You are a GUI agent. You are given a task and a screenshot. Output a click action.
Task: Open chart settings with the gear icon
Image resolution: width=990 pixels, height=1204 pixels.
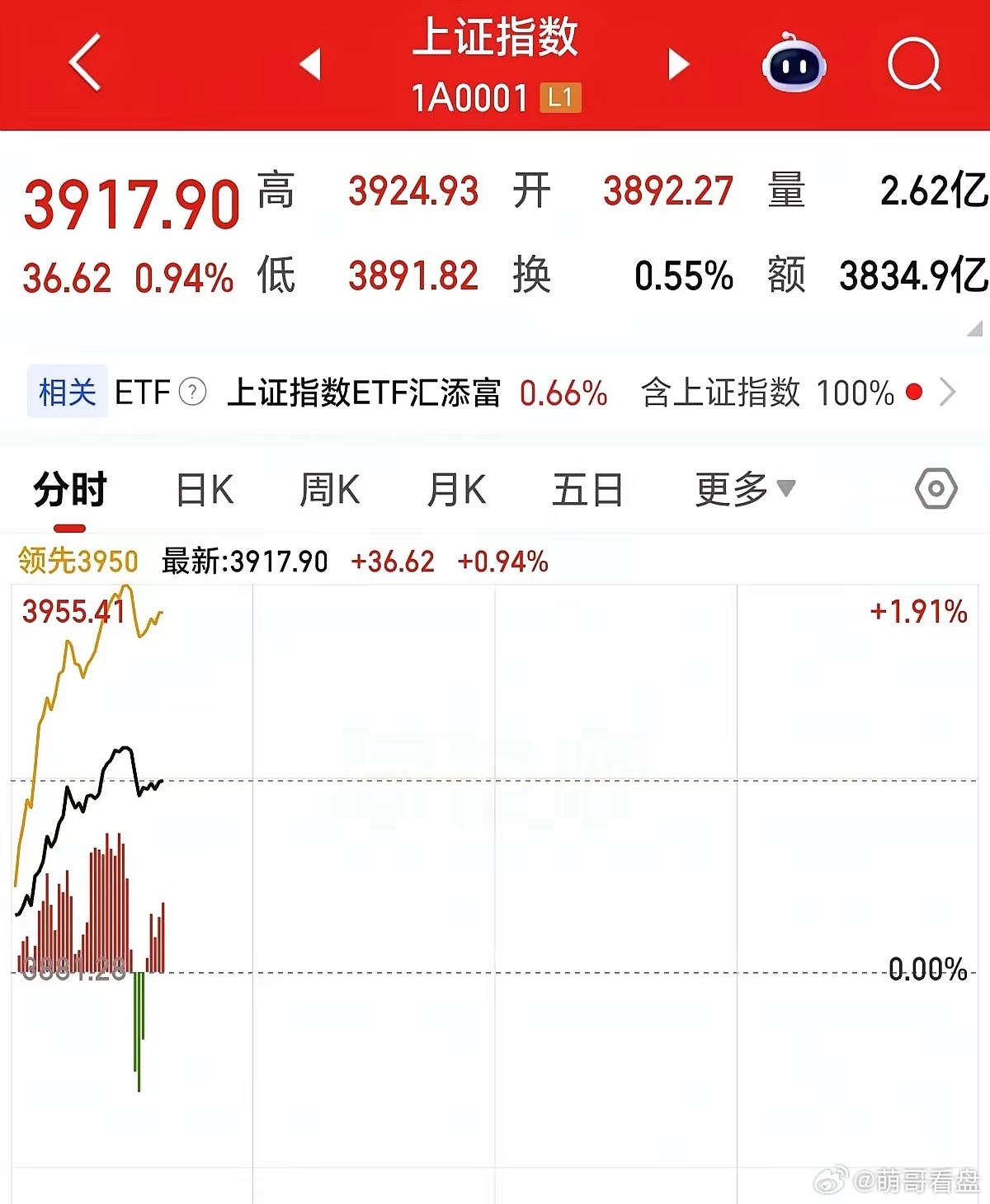click(935, 489)
